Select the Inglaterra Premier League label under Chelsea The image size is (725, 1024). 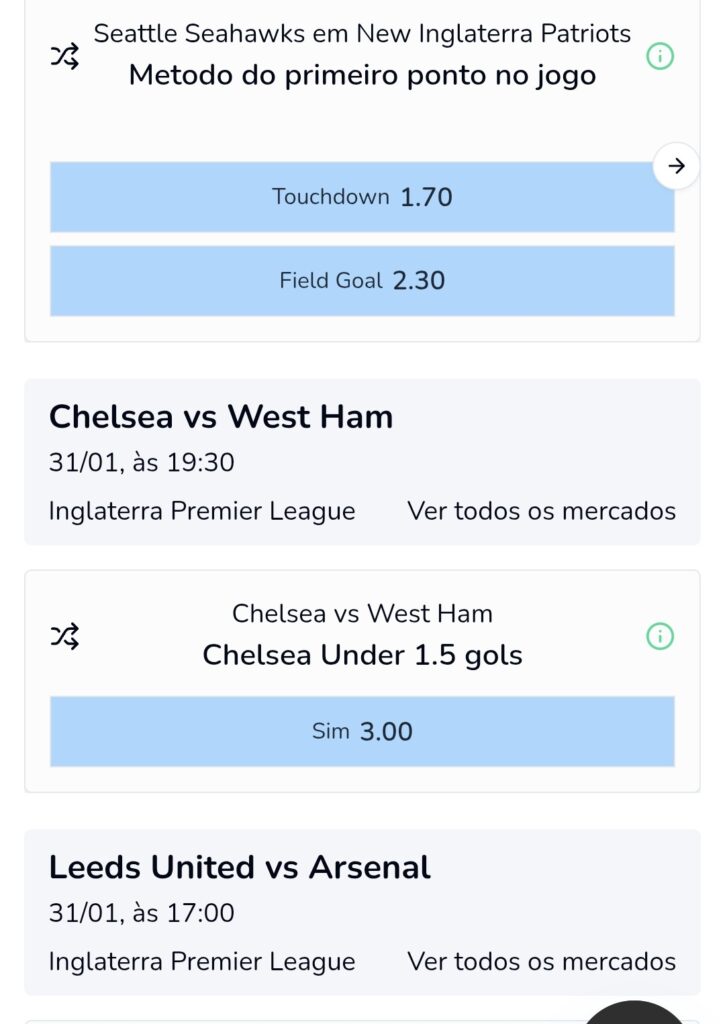coord(201,510)
